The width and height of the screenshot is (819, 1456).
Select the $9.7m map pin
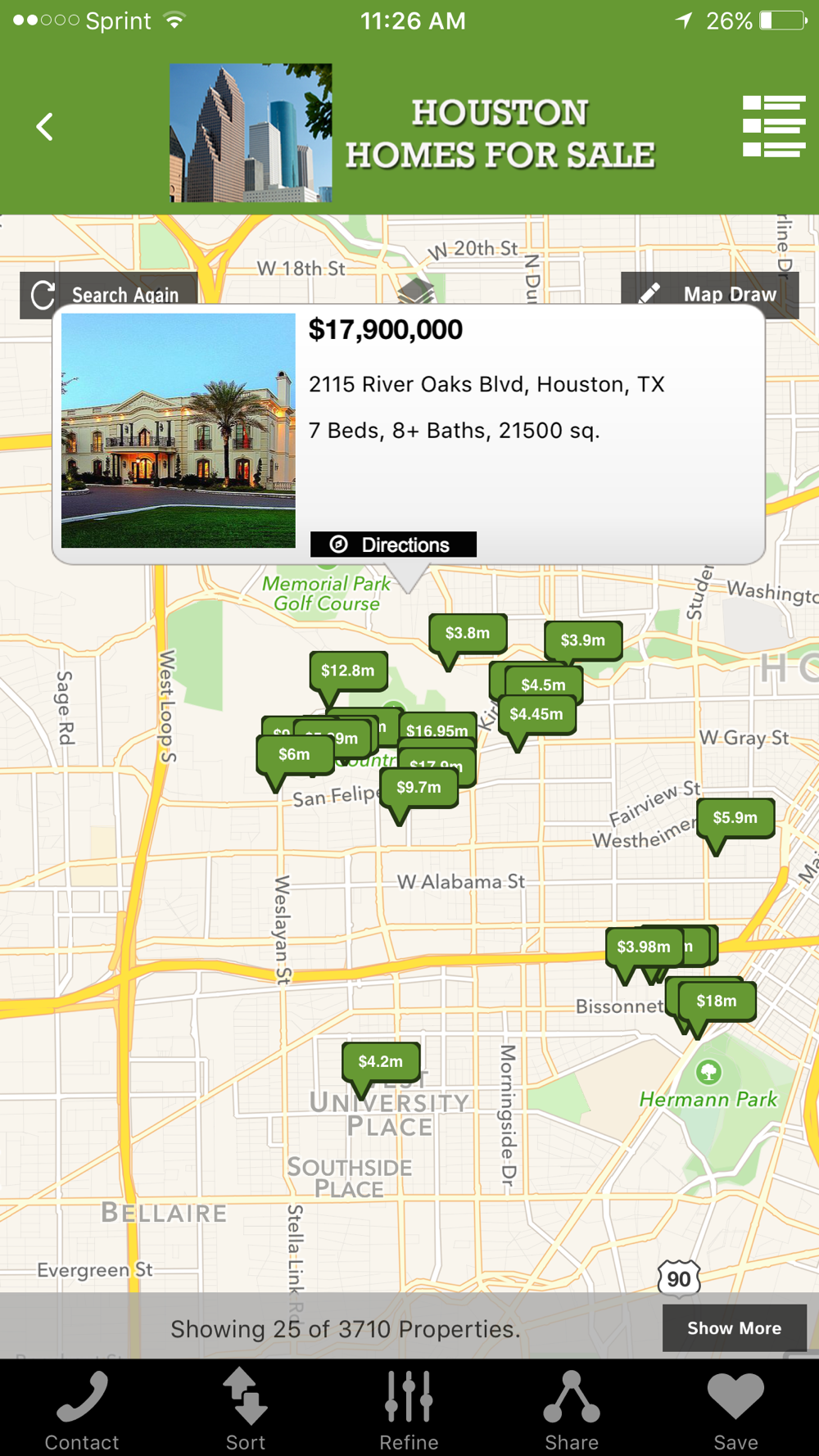(x=419, y=788)
